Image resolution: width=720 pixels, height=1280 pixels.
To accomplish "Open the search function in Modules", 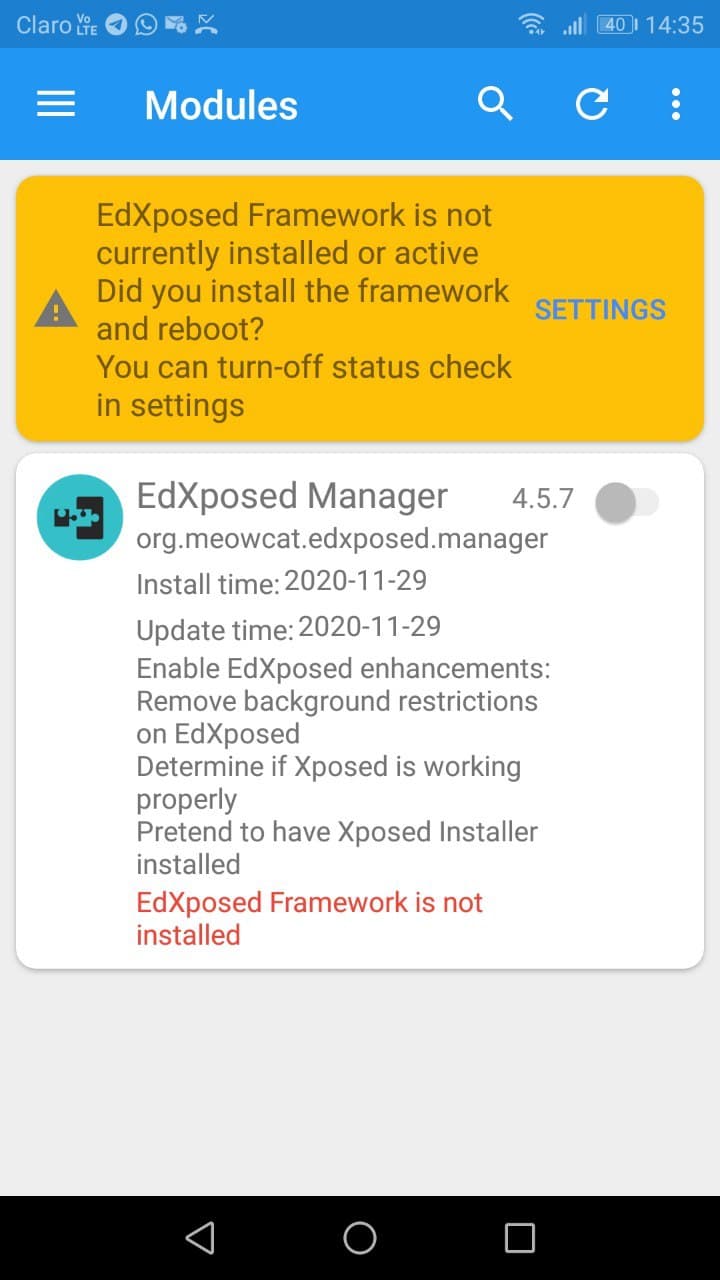I will pyautogui.click(x=496, y=104).
